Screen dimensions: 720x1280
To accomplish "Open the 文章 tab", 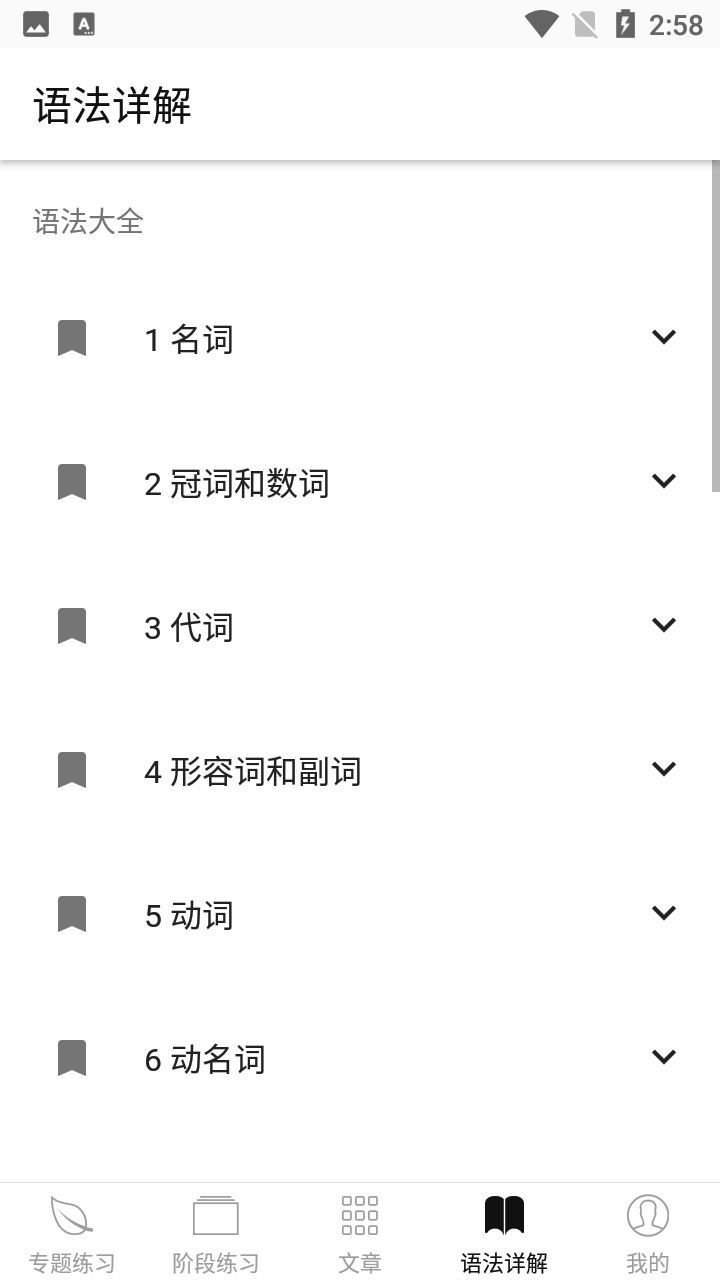I will 360,1233.
